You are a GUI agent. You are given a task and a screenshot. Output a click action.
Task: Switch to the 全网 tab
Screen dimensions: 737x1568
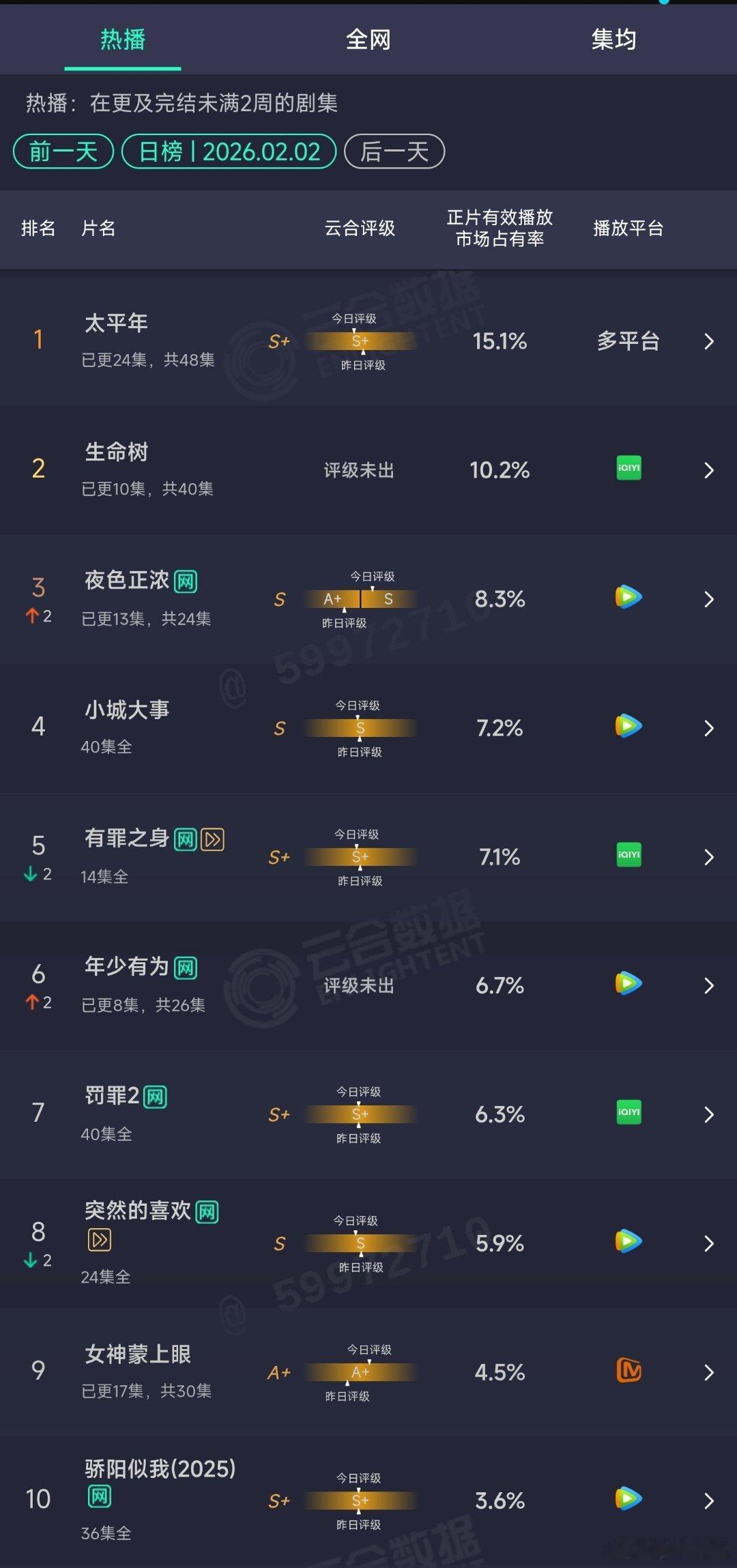click(x=369, y=40)
